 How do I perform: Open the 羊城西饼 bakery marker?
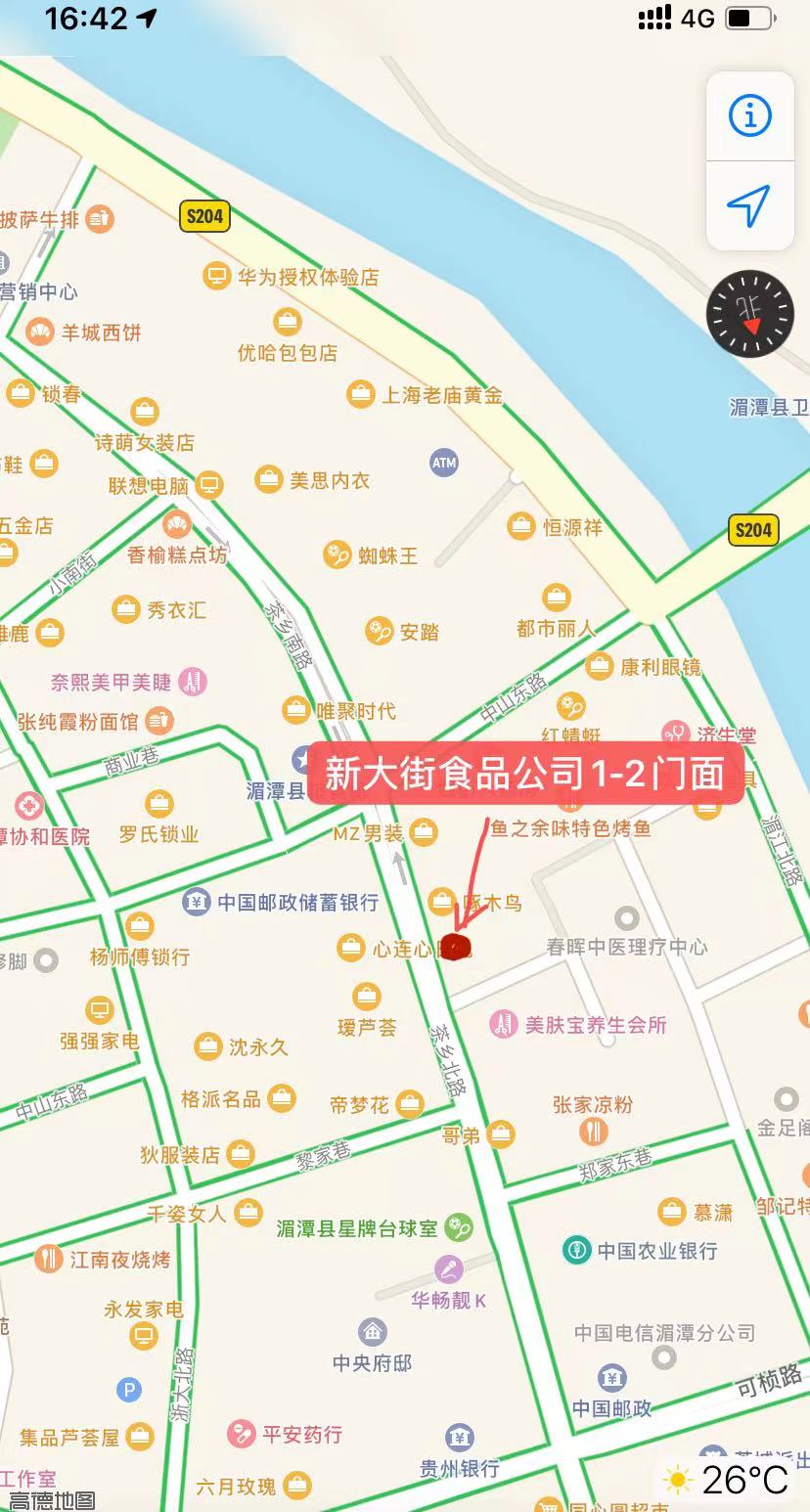pos(40,333)
